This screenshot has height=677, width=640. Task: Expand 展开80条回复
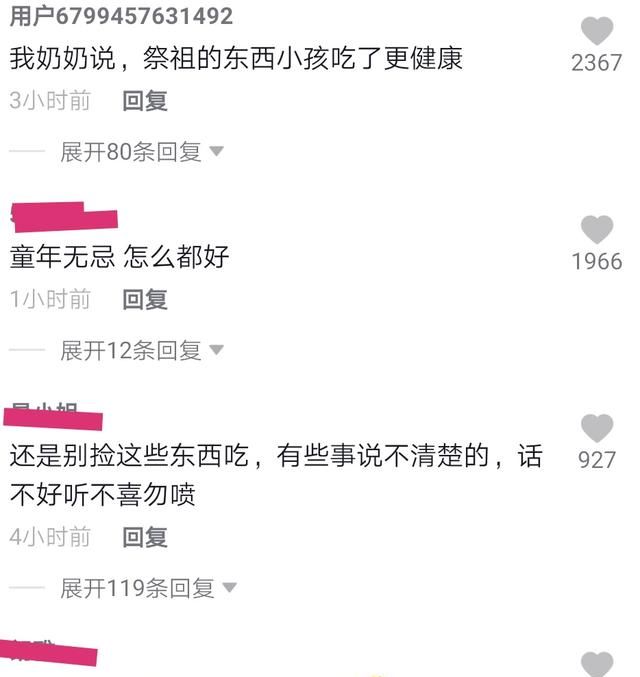(x=141, y=152)
